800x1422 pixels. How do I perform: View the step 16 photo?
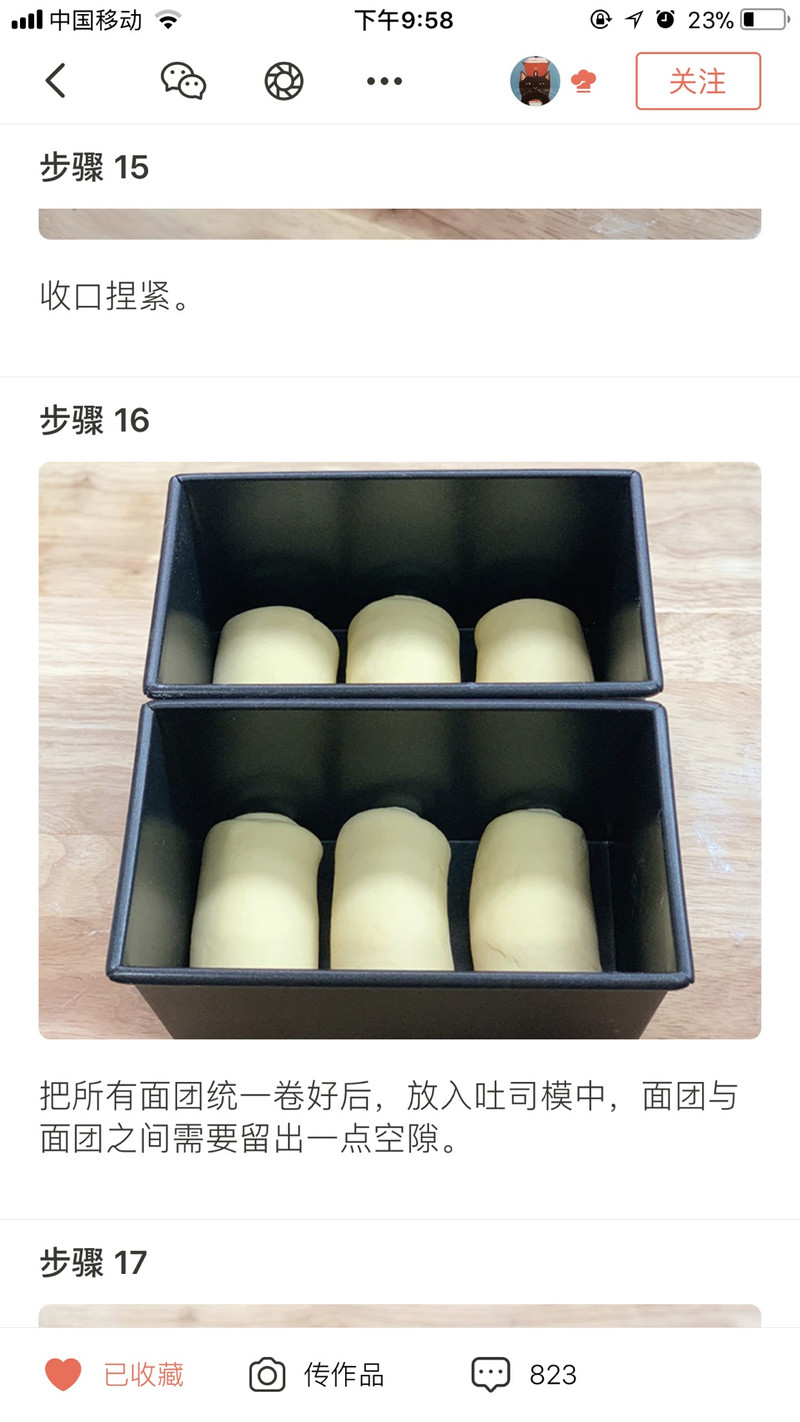coord(400,750)
